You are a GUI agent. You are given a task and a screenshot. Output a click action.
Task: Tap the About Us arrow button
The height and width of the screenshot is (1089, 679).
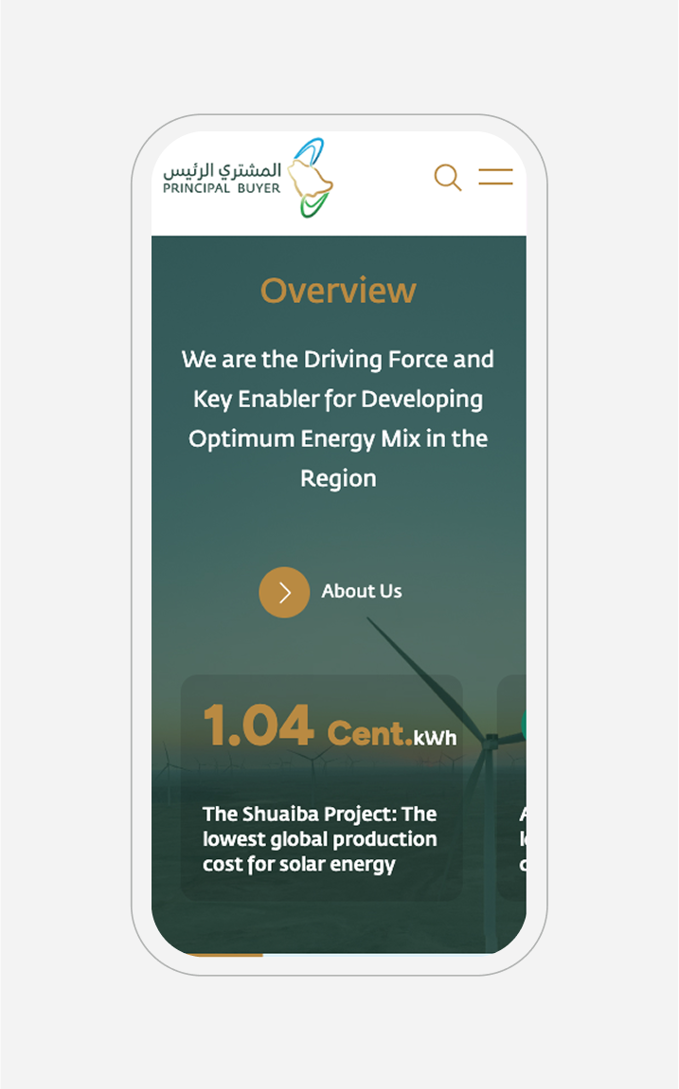[284, 592]
